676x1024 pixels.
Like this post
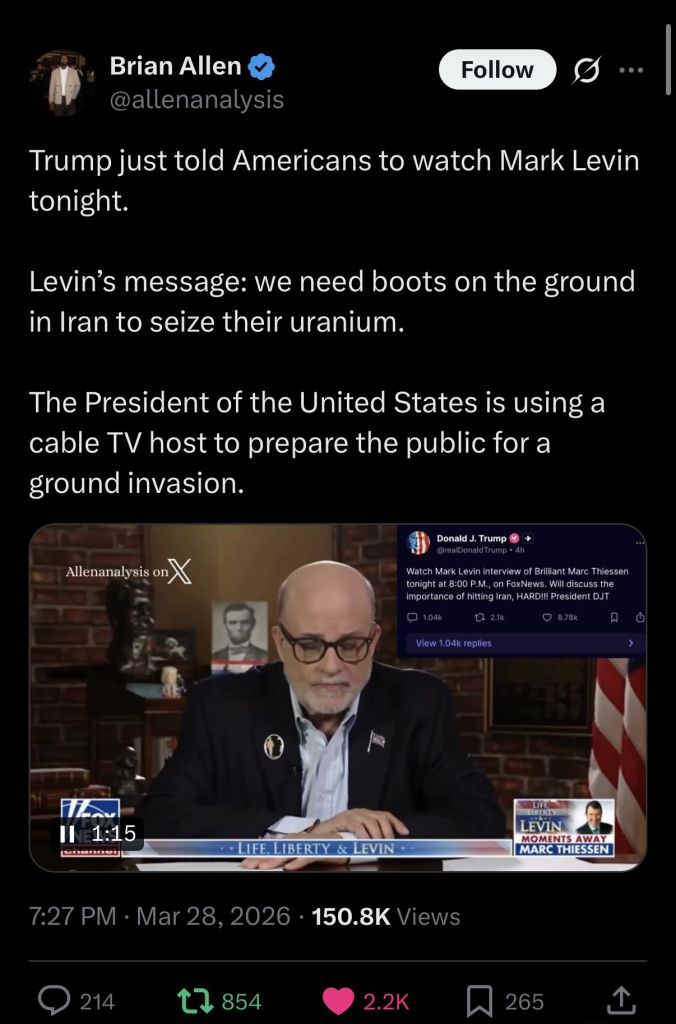(340, 1000)
